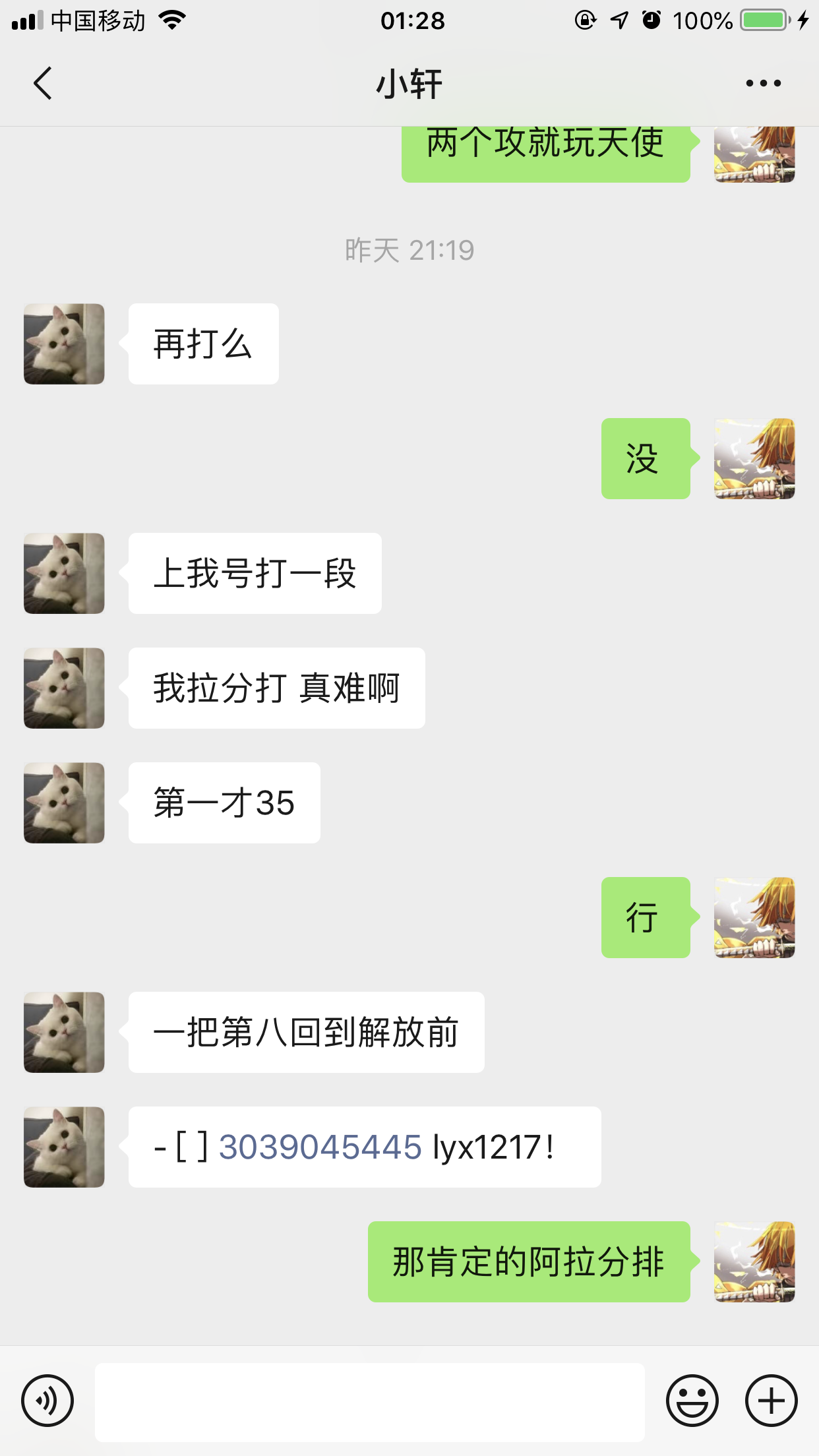Switch to voice message input
The image size is (819, 1456).
click(47, 1400)
